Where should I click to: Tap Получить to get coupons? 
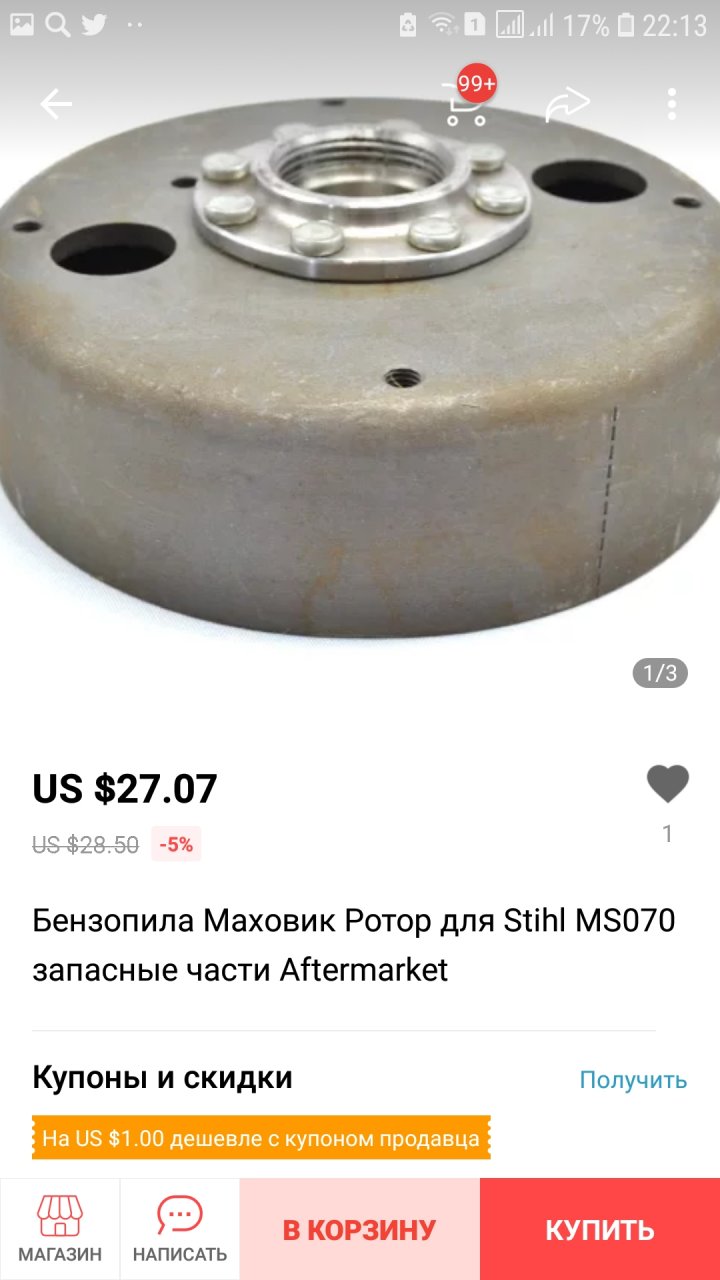tap(633, 1080)
